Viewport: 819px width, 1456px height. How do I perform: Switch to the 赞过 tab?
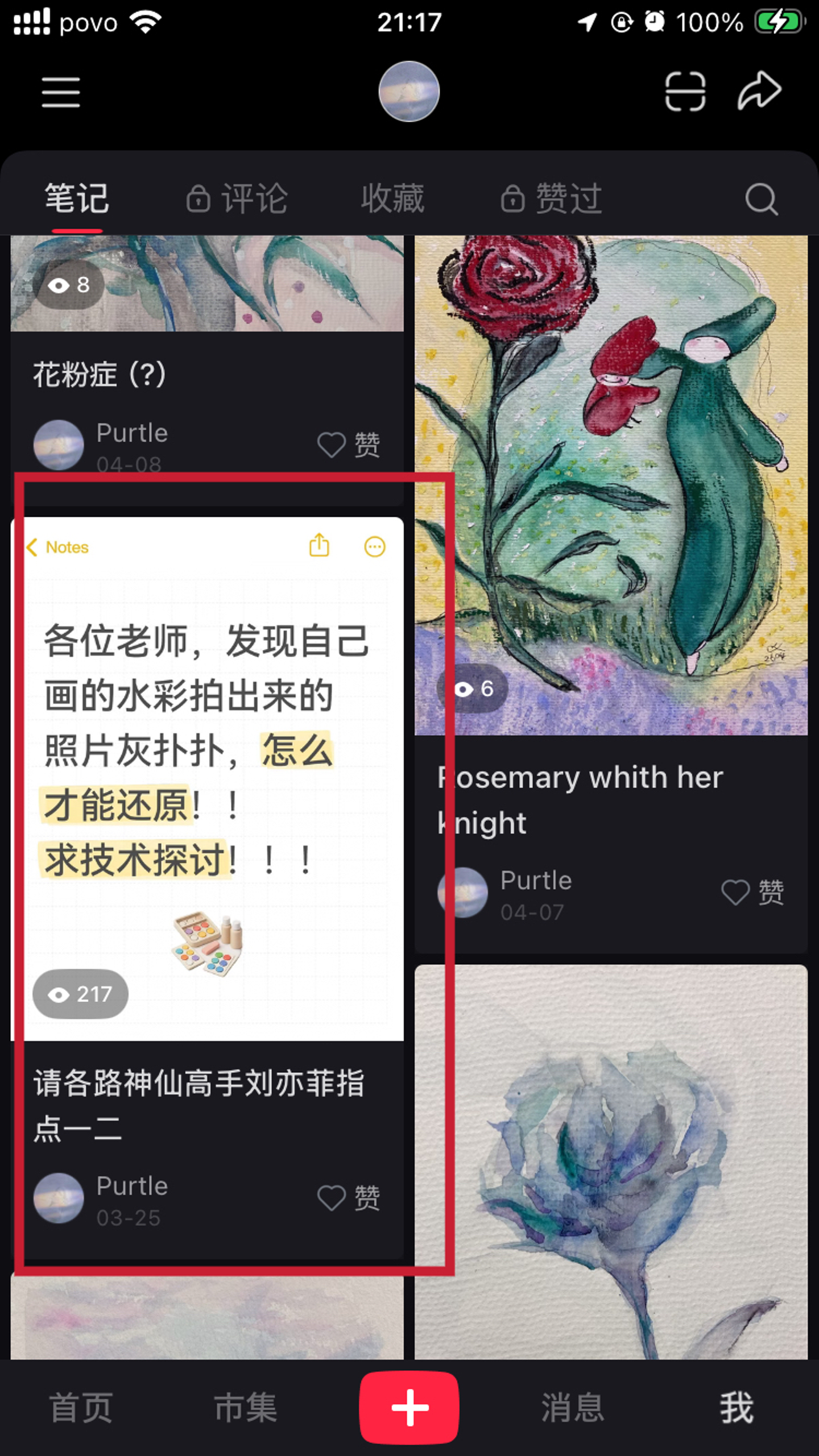tap(552, 199)
